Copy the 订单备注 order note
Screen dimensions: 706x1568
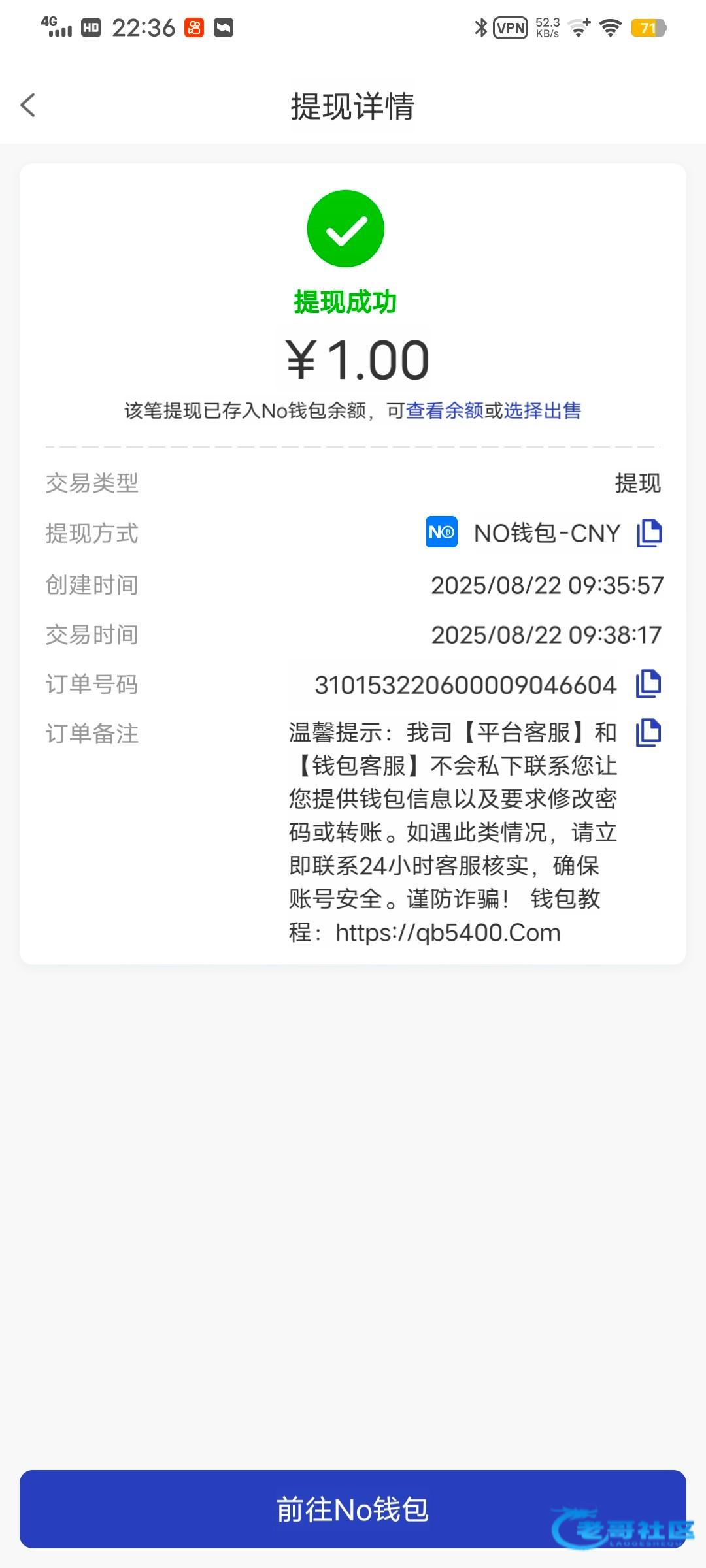[x=648, y=732]
